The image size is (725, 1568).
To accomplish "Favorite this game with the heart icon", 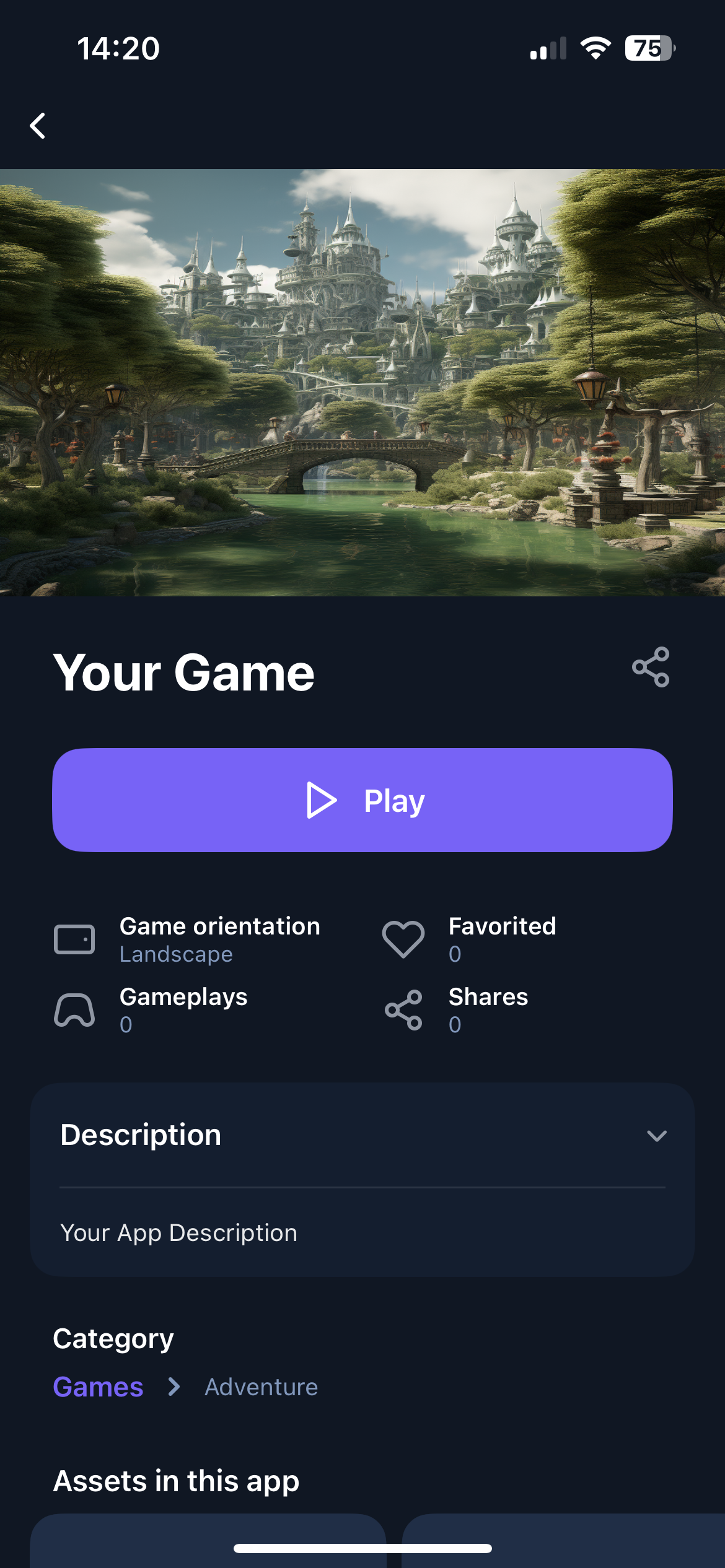I will [x=403, y=939].
